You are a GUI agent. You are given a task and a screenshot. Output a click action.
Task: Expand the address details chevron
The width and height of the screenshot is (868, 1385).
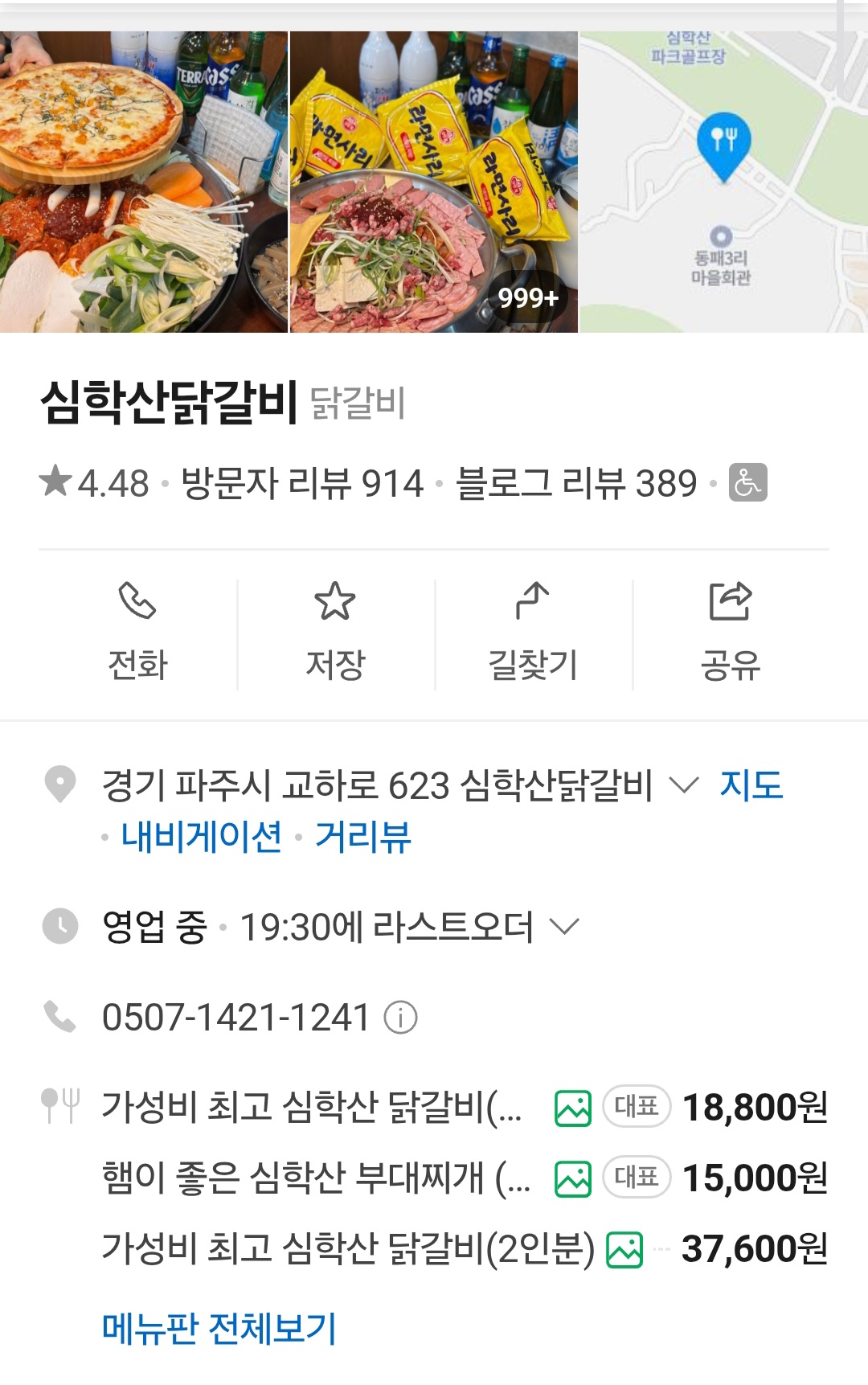(684, 785)
